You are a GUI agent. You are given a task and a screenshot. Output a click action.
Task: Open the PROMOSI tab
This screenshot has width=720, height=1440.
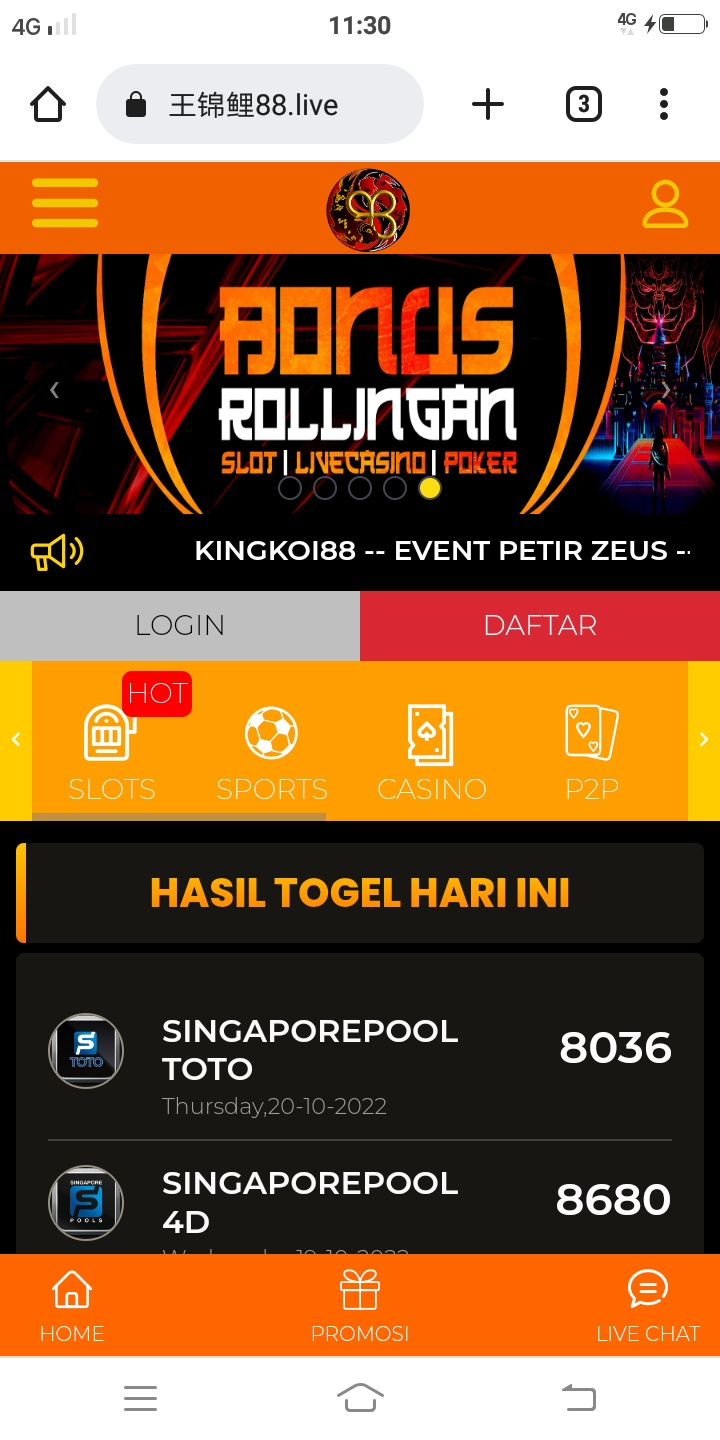[360, 1305]
